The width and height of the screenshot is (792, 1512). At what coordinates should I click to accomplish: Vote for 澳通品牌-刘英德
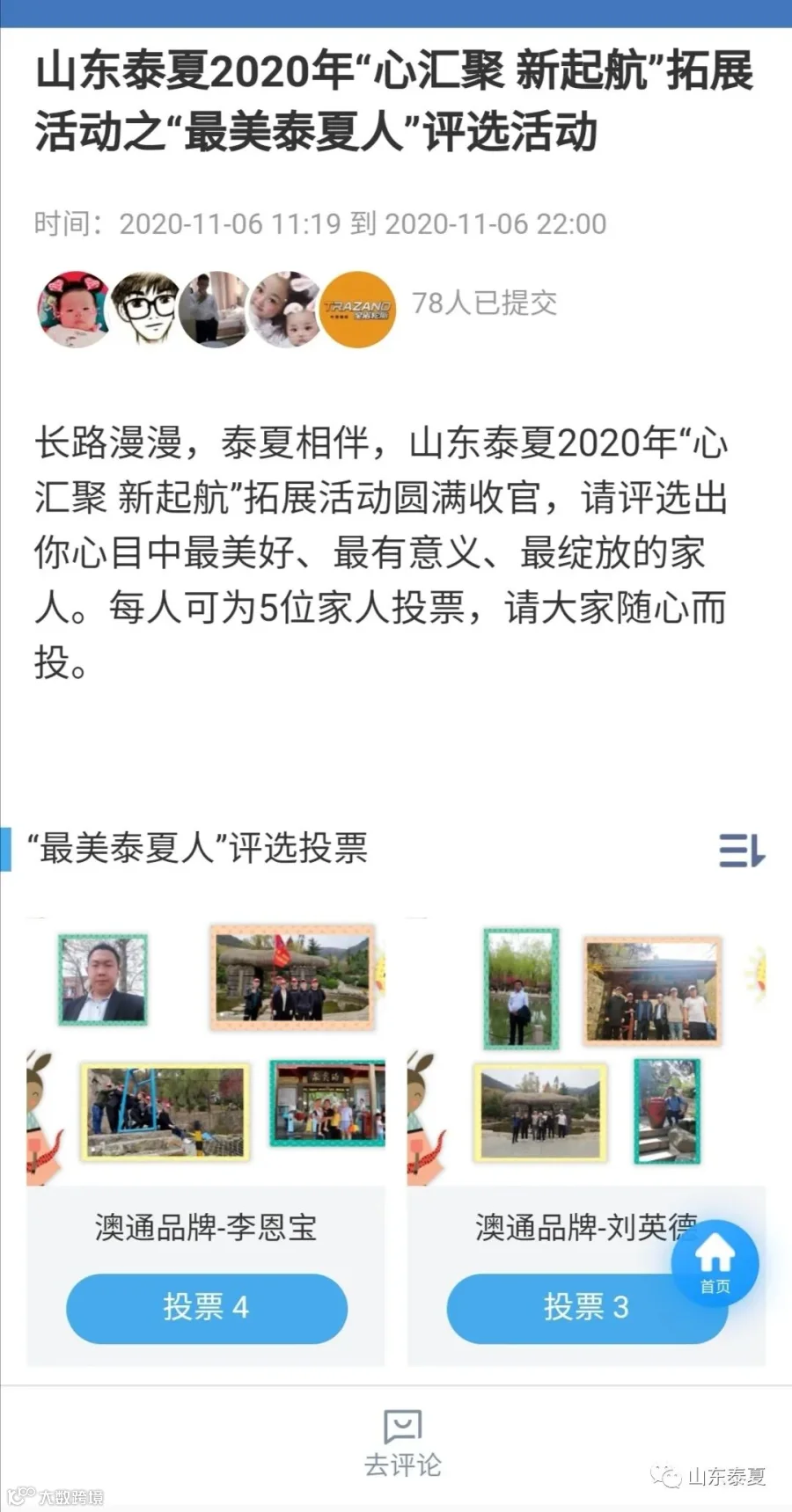(x=587, y=1307)
